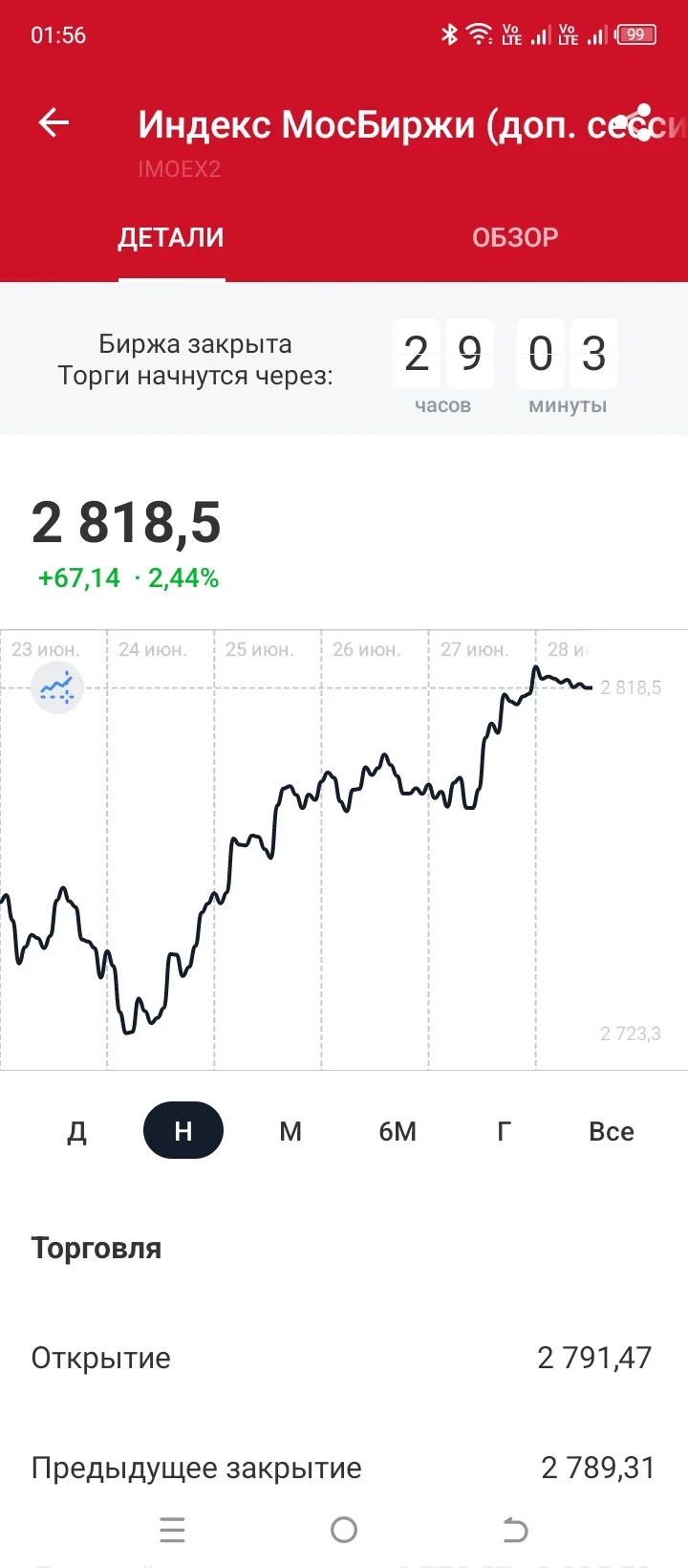Show the Все all-time chart
This screenshot has height=1568, width=688.
612,1131
